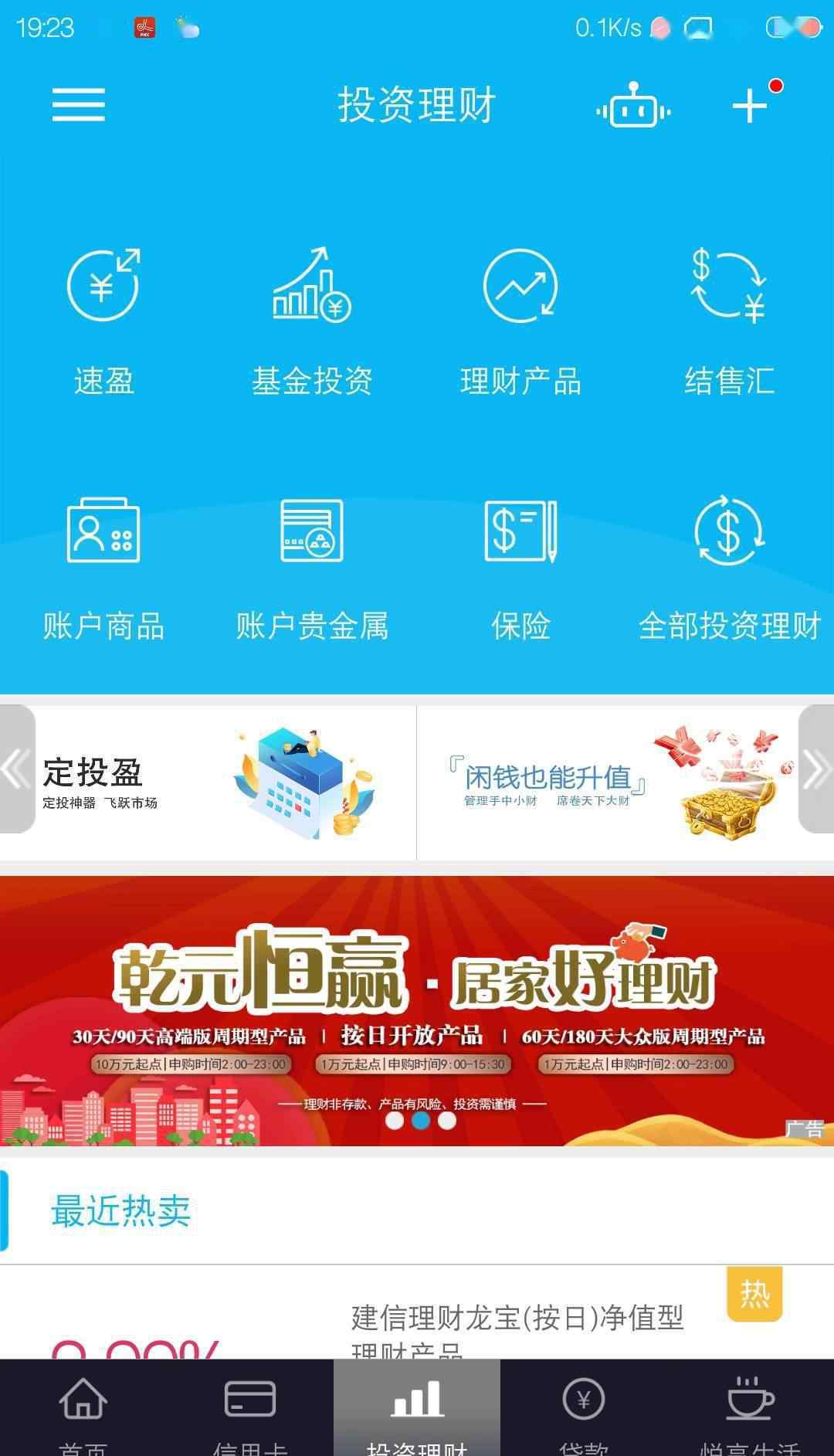834x1456 pixels.
Task: Open 账户商品
Action: pyautogui.click(x=103, y=569)
